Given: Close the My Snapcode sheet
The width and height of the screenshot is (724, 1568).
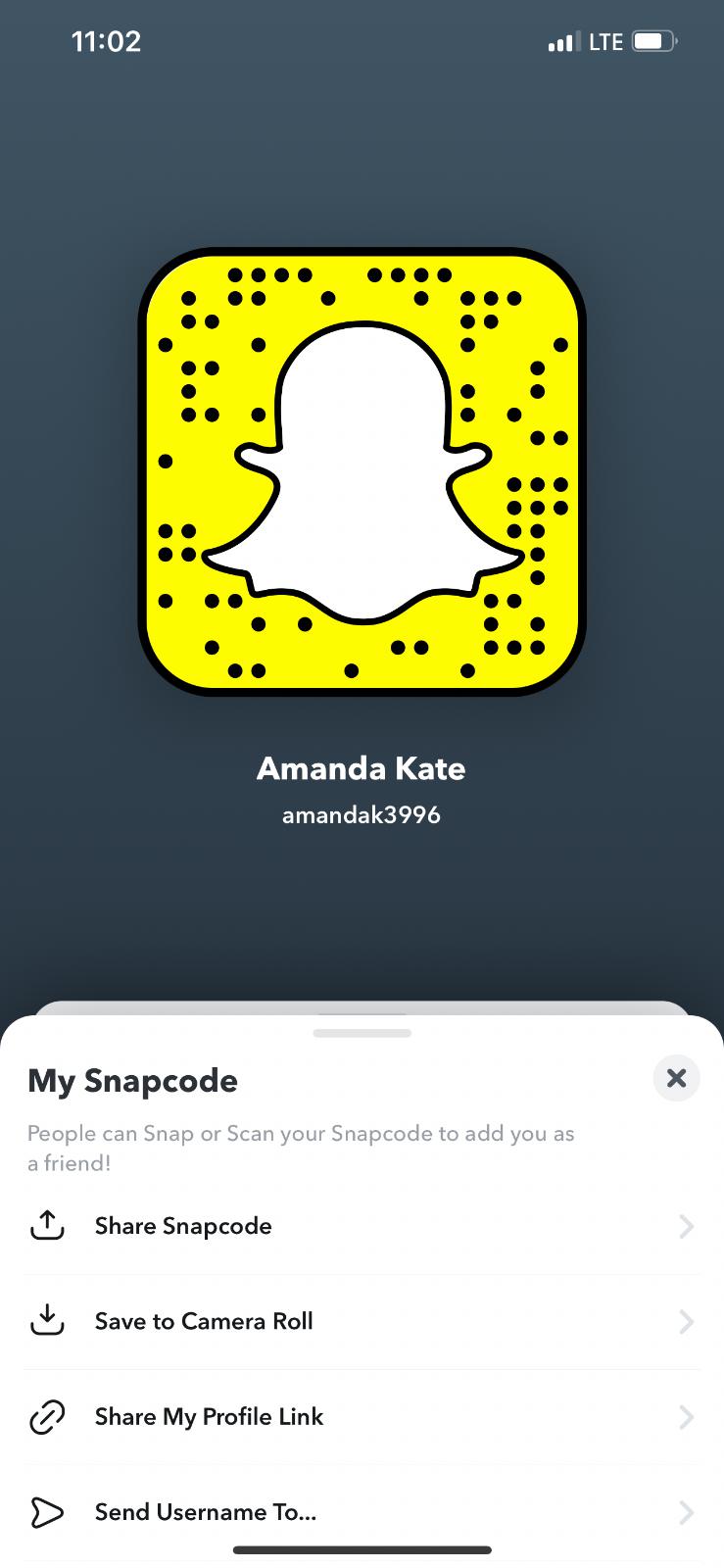Looking at the screenshot, I should click(x=676, y=1078).
